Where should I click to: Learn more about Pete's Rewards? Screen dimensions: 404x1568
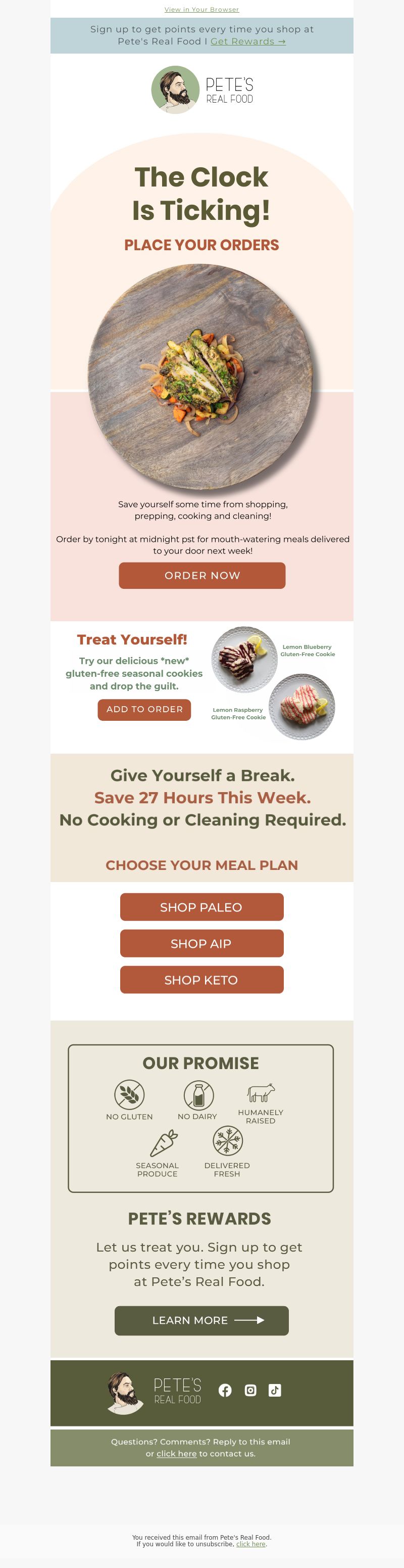201,1320
